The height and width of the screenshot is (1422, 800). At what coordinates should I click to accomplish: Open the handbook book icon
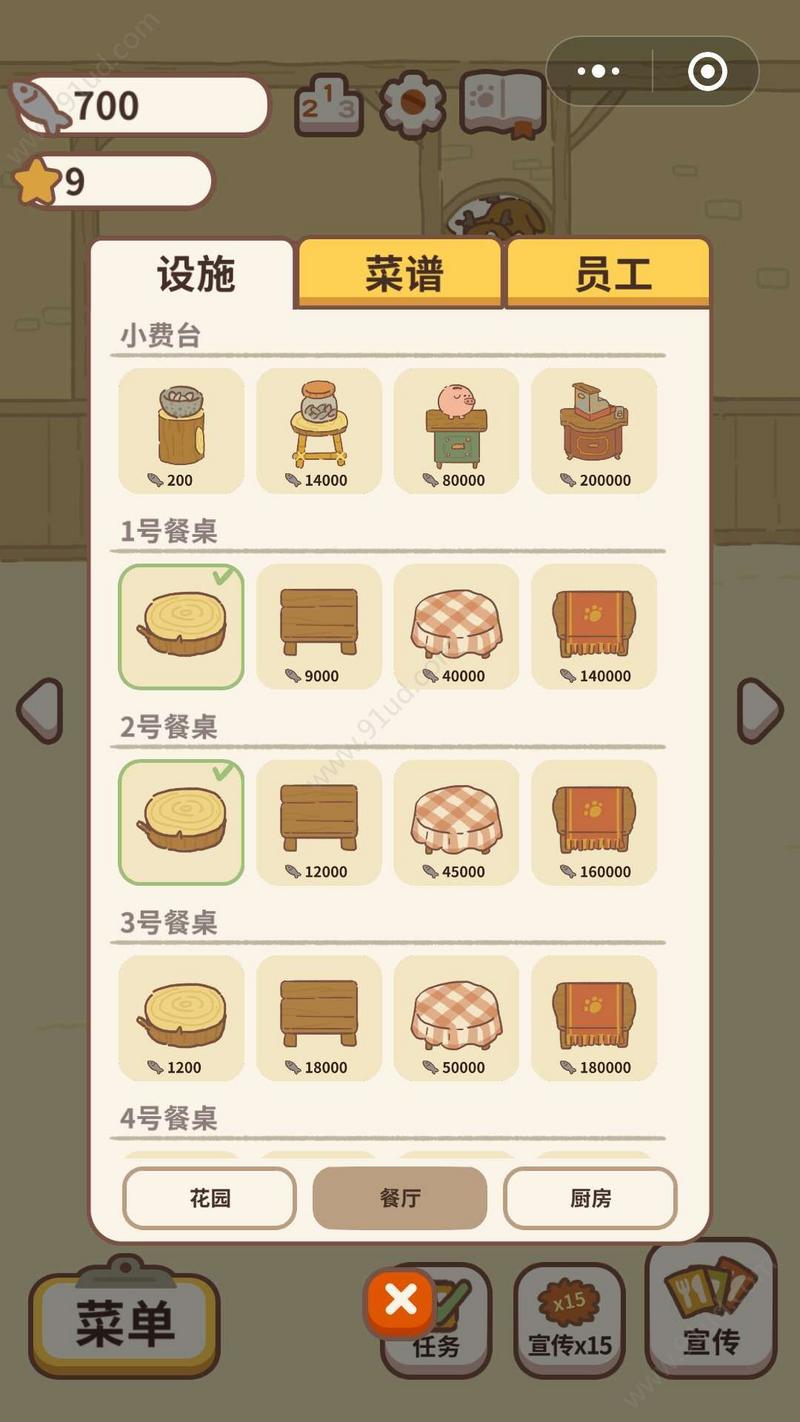pyautogui.click(x=501, y=104)
